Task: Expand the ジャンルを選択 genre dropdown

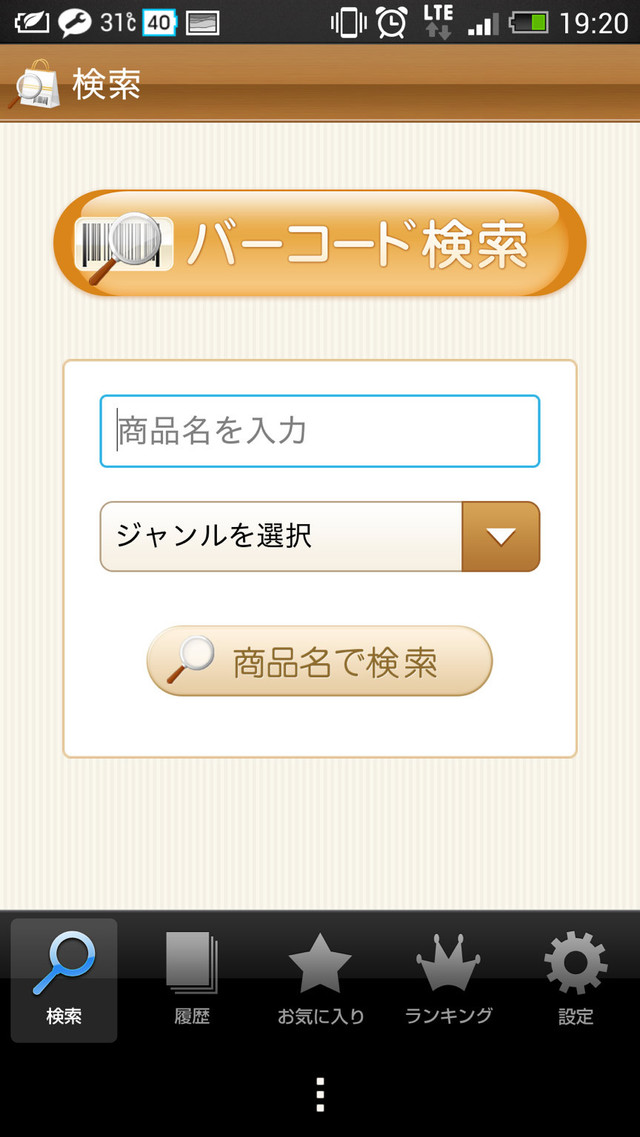Action: pyautogui.click(x=320, y=536)
